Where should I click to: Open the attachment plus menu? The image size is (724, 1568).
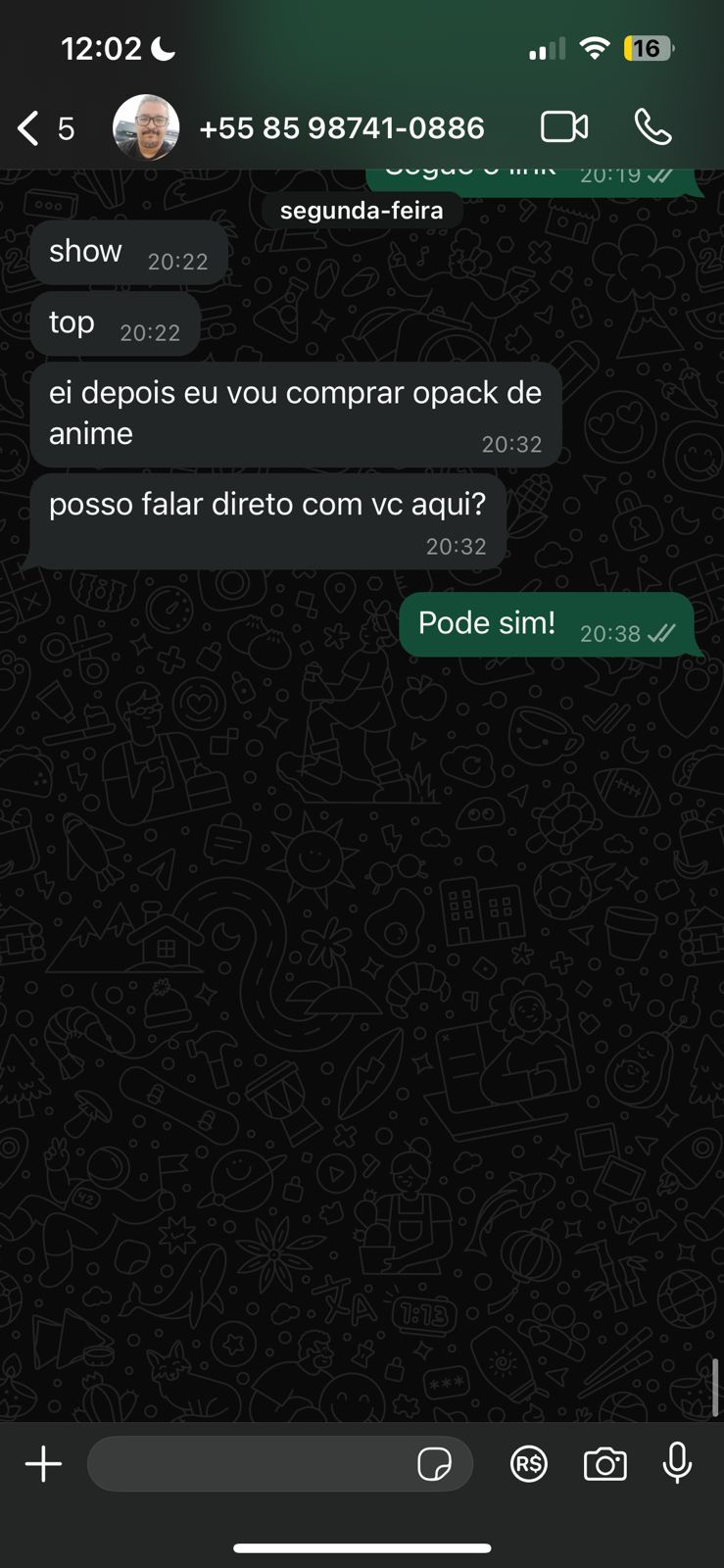(43, 1464)
